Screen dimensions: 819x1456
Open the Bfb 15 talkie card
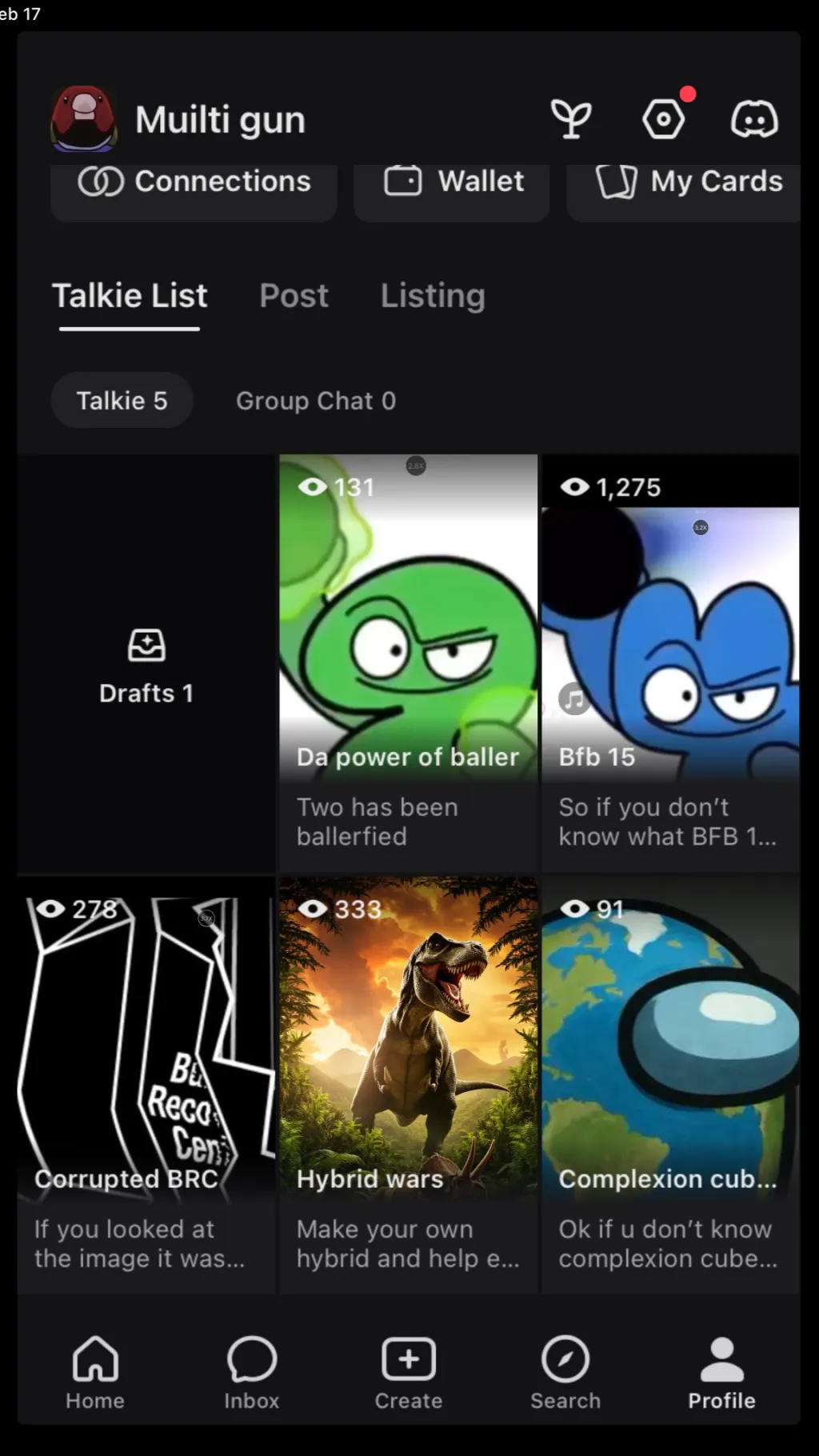click(x=670, y=664)
